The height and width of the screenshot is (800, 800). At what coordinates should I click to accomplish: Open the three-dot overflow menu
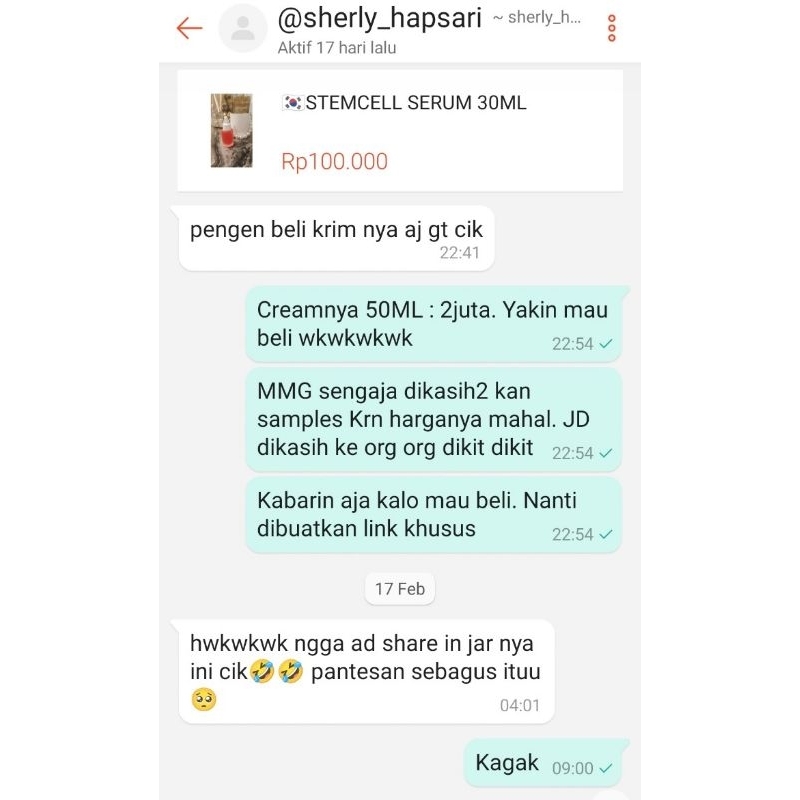pyautogui.click(x=612, y=28)
